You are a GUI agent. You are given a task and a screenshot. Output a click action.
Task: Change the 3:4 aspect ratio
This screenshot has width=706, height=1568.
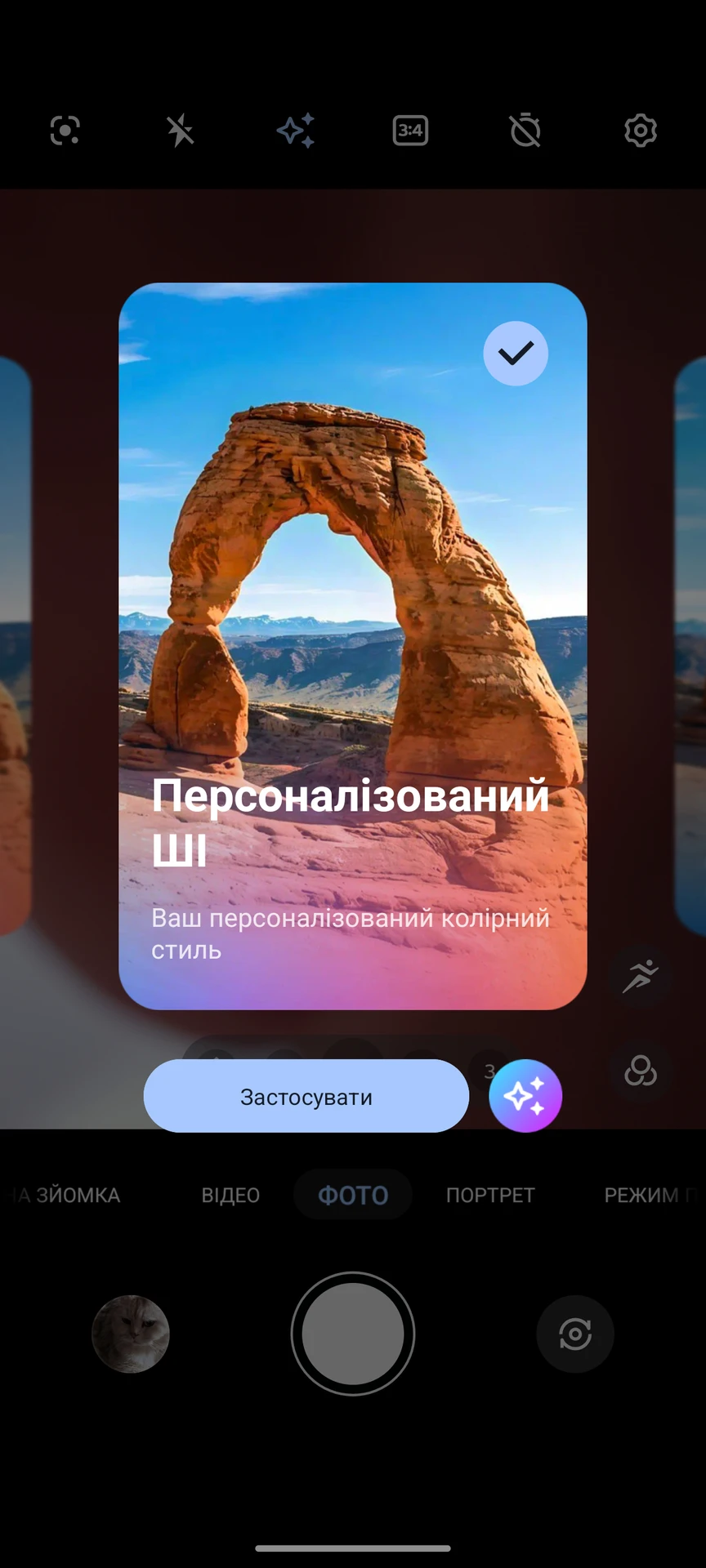pos(410,131)
